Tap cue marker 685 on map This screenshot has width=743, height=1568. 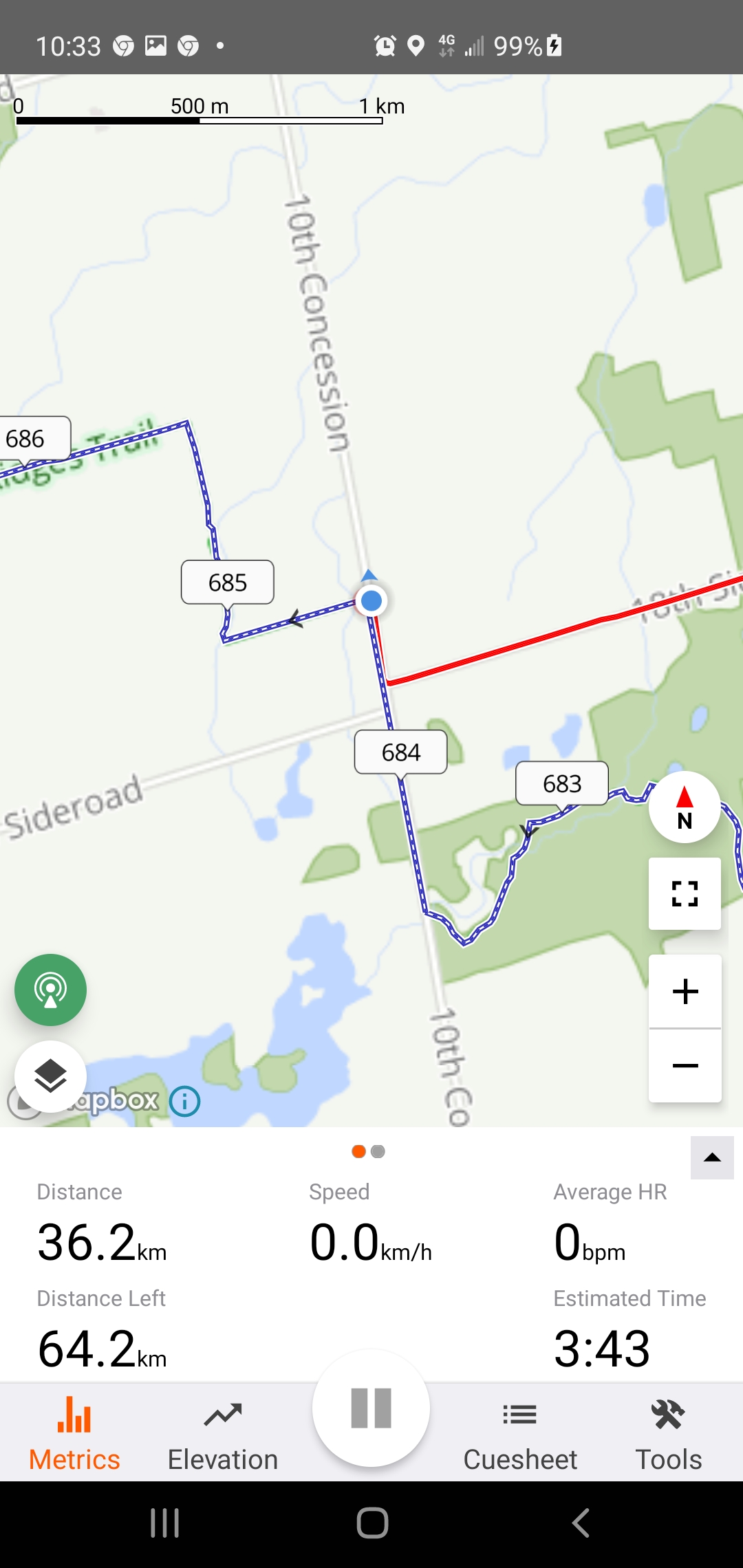(x=228, y=582)
